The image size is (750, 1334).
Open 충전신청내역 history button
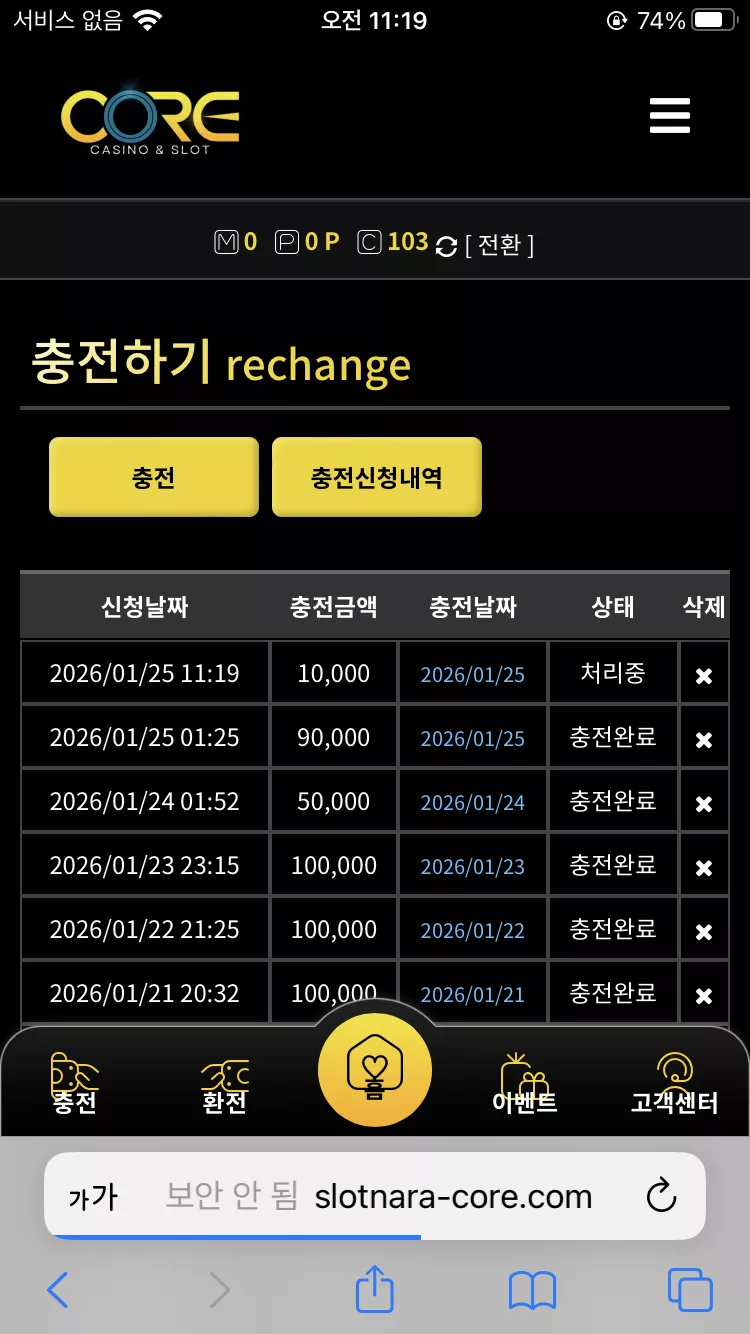(x=377, y=477)
